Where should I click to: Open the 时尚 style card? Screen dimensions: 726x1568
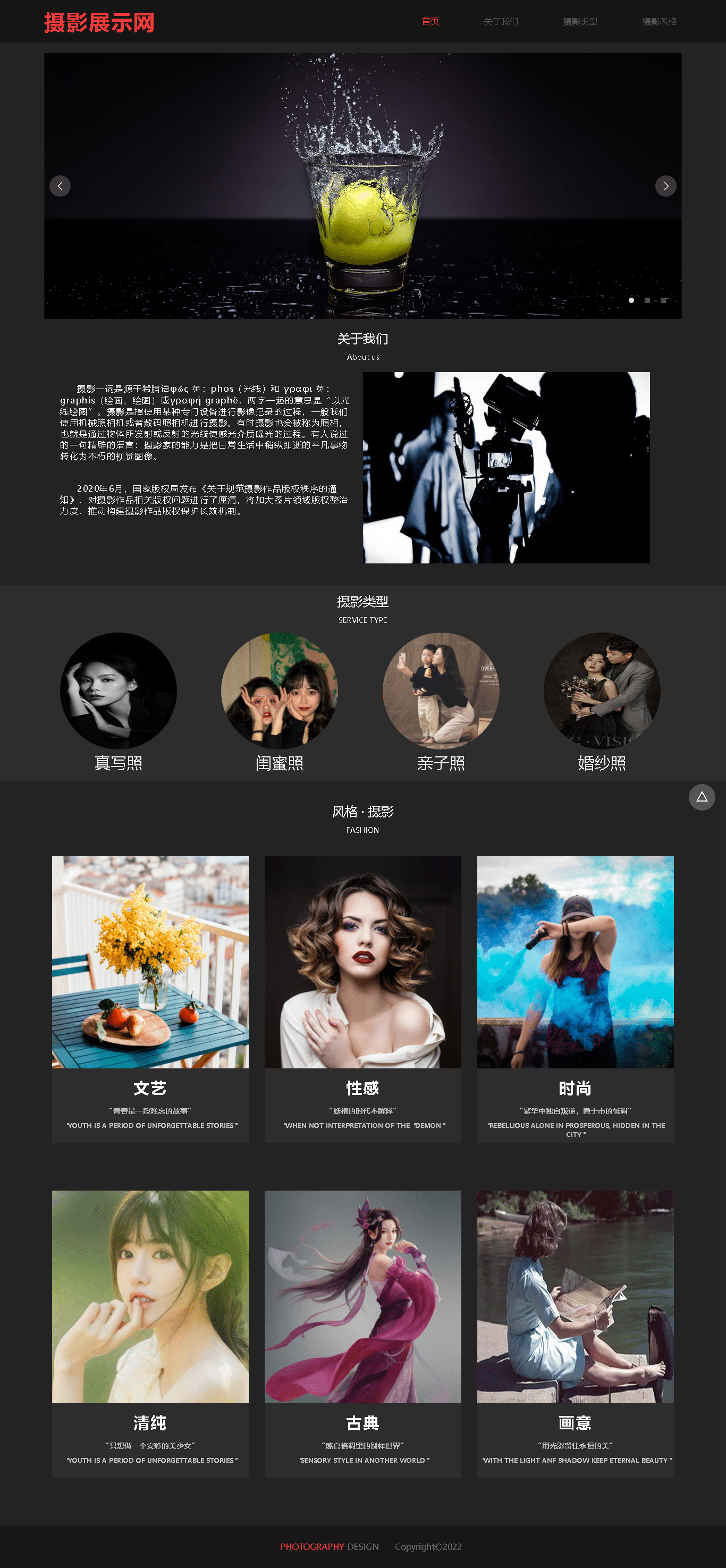click(575, 999)
